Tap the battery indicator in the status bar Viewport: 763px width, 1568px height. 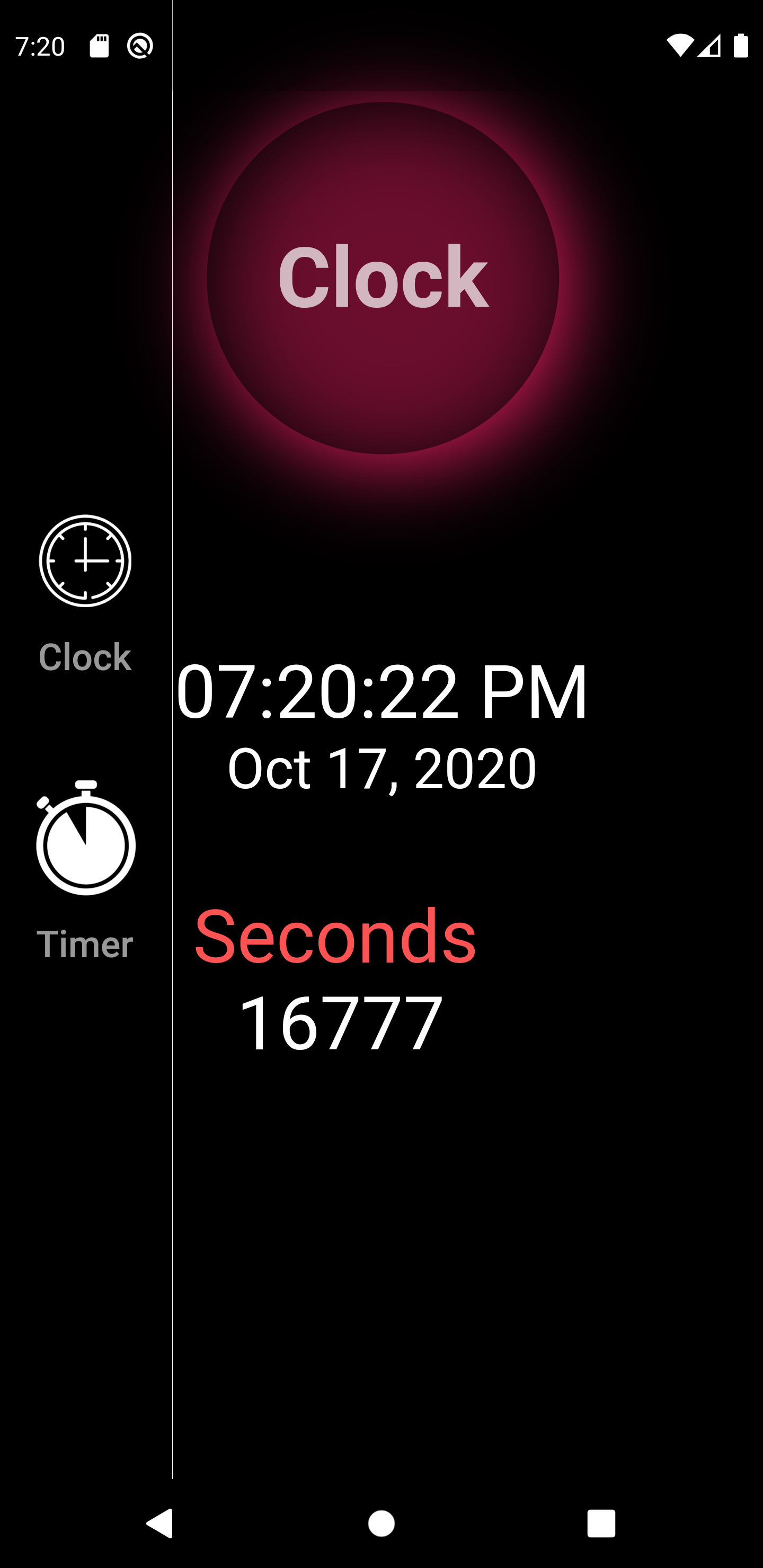tap(742, 44)
